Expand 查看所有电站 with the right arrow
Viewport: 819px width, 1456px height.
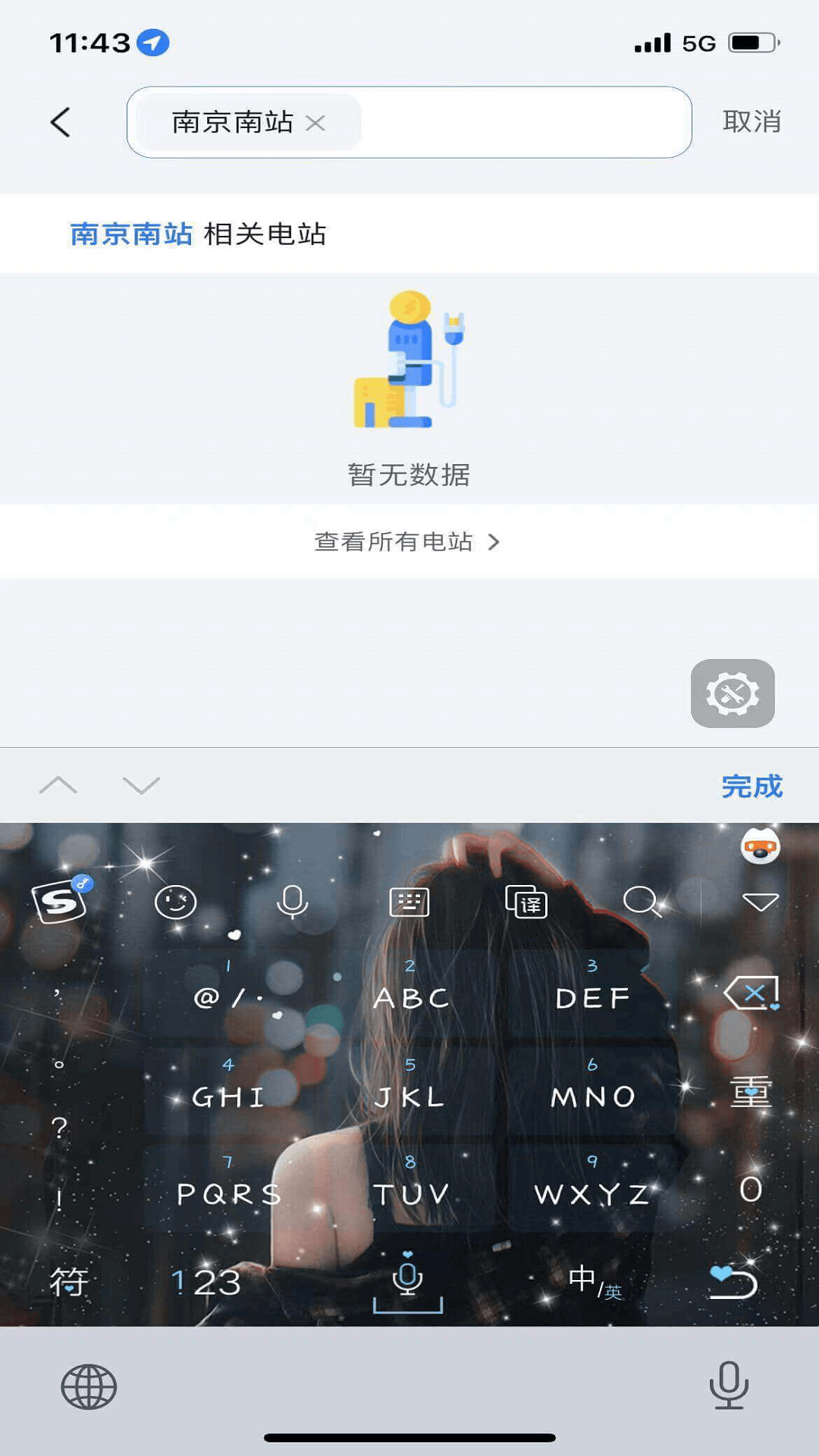coord(494,541)
